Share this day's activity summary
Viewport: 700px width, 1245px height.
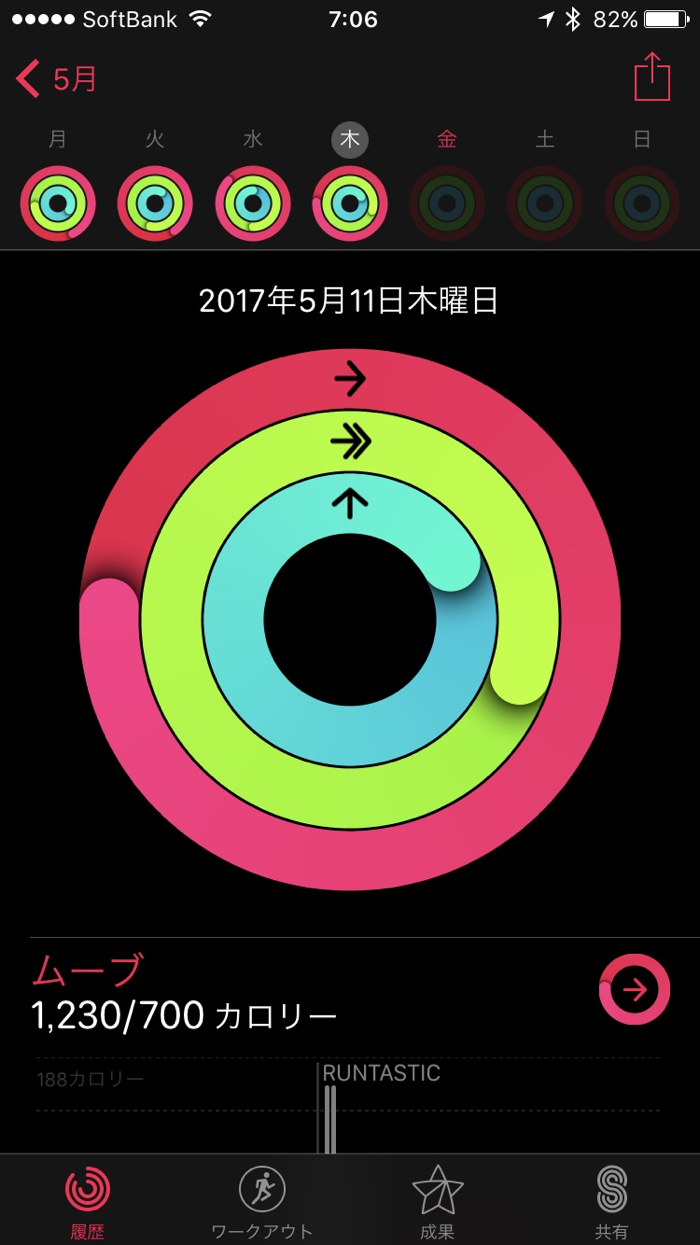(652, 77)
